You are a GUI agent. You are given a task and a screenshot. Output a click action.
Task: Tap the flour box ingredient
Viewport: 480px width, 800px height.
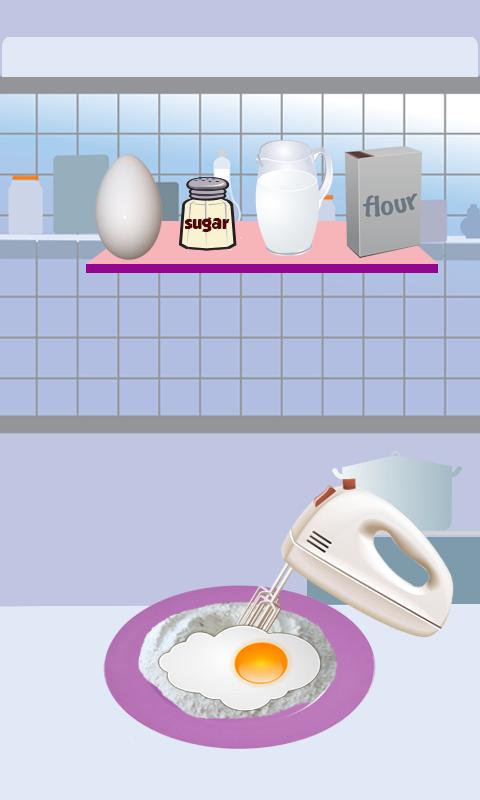coord(384,202)
